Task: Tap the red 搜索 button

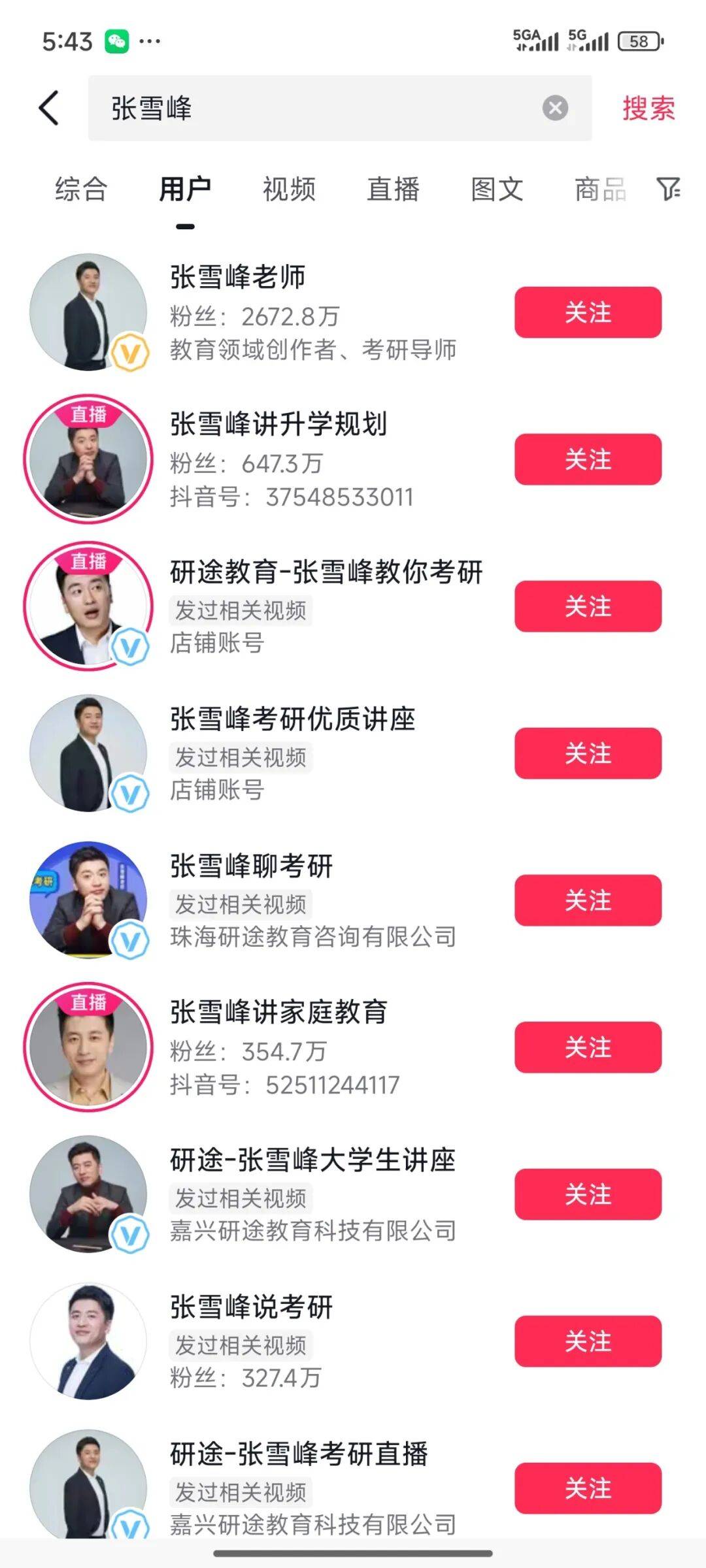Action: pyautogui.click(x=647, y=107)
